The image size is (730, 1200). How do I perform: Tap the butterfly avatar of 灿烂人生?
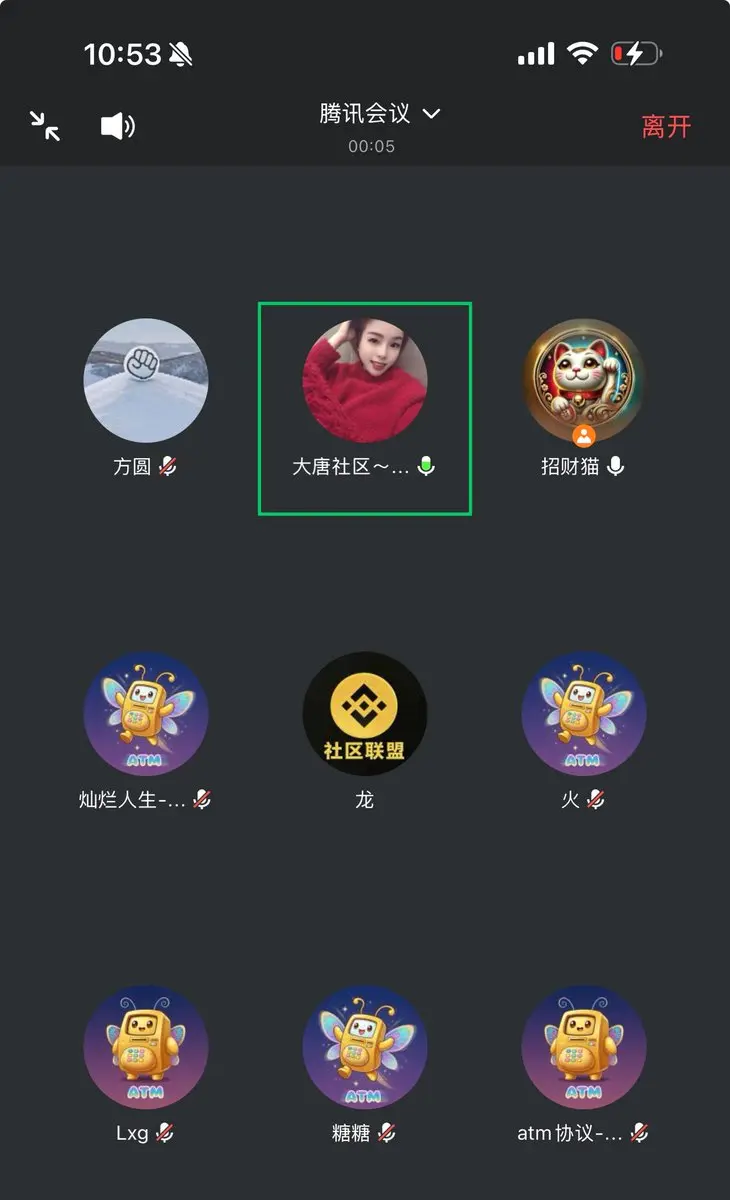(x=145, y=714)
